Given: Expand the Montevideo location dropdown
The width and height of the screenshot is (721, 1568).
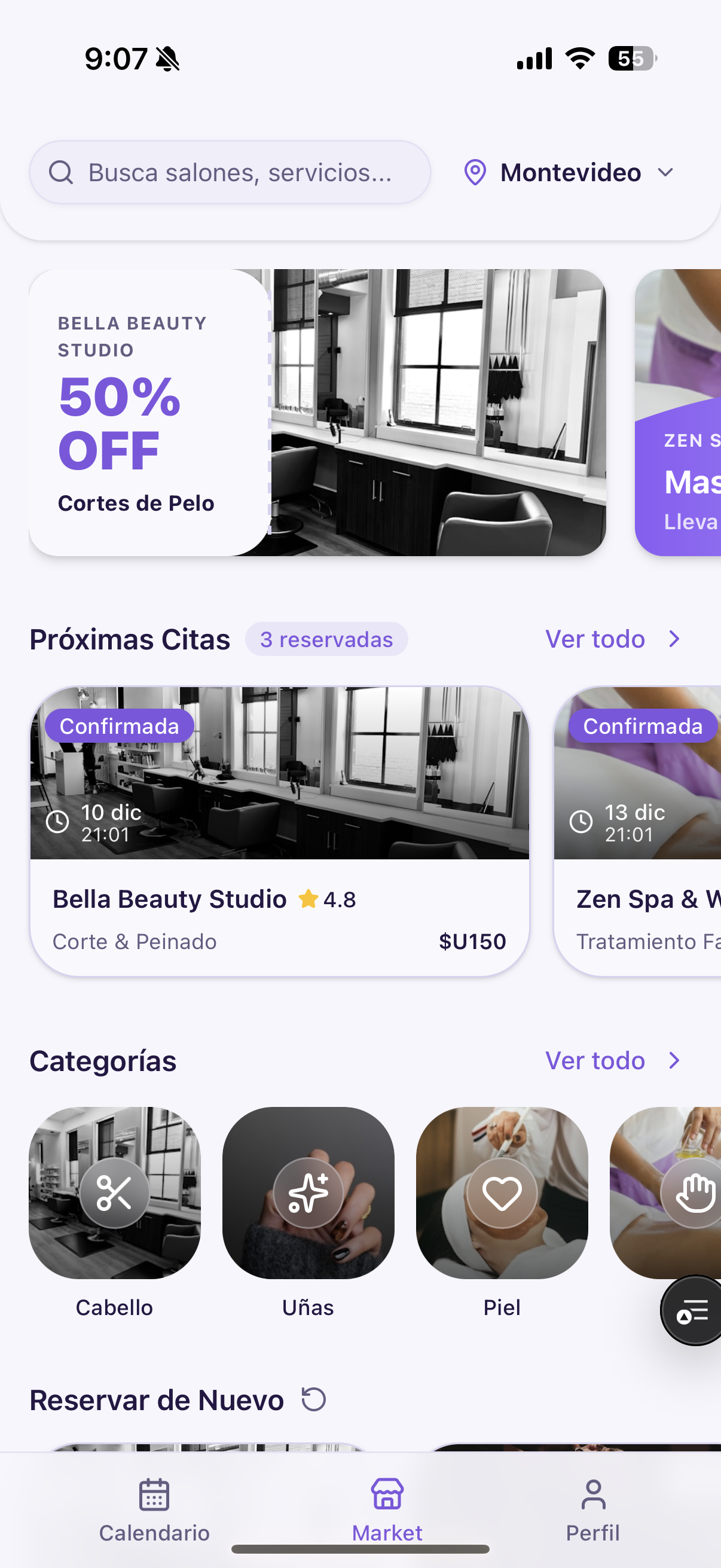Looking at the screenshot, I should click(x=570, y=173).
